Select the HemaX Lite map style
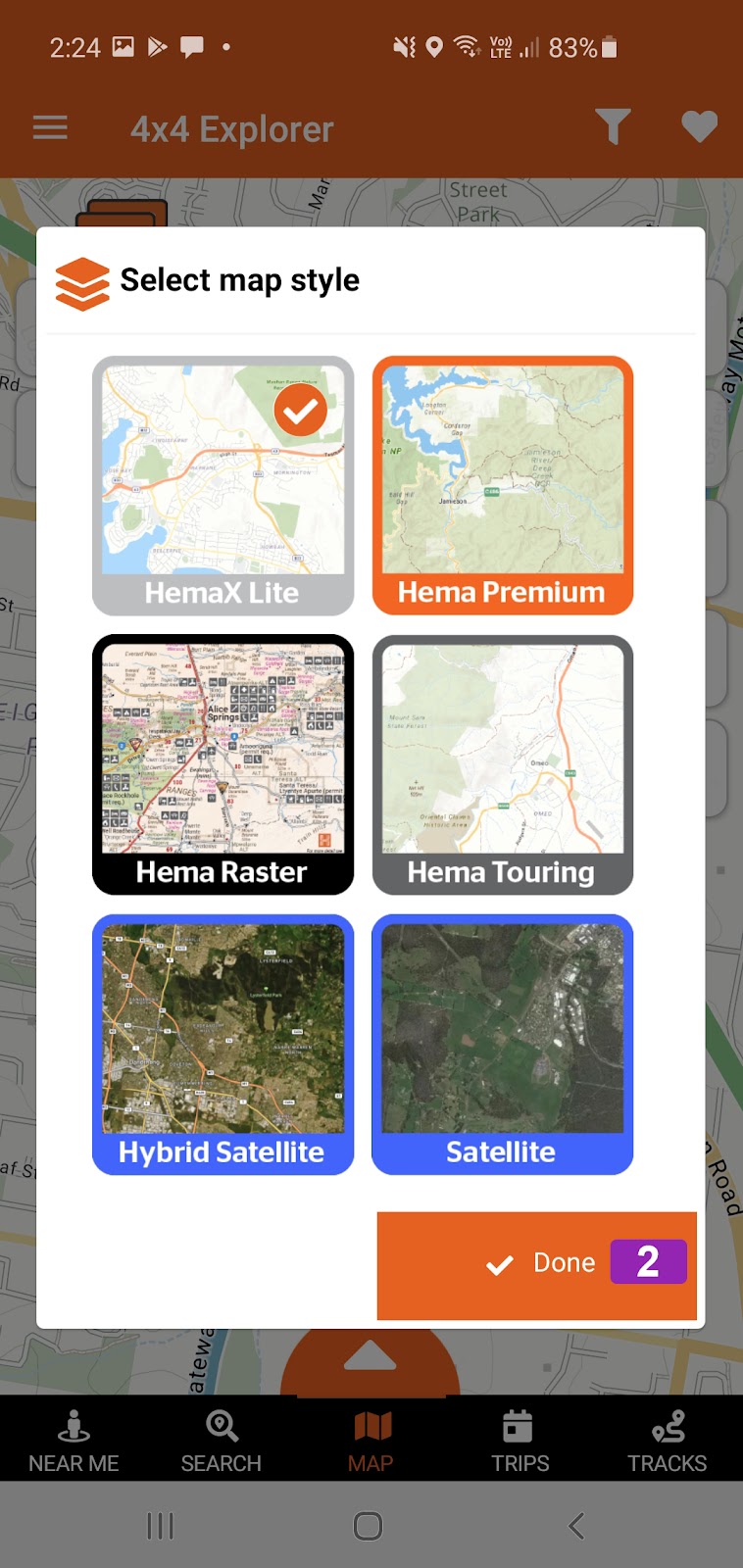This screenshot has width=743, height=1568. point(223,485)
